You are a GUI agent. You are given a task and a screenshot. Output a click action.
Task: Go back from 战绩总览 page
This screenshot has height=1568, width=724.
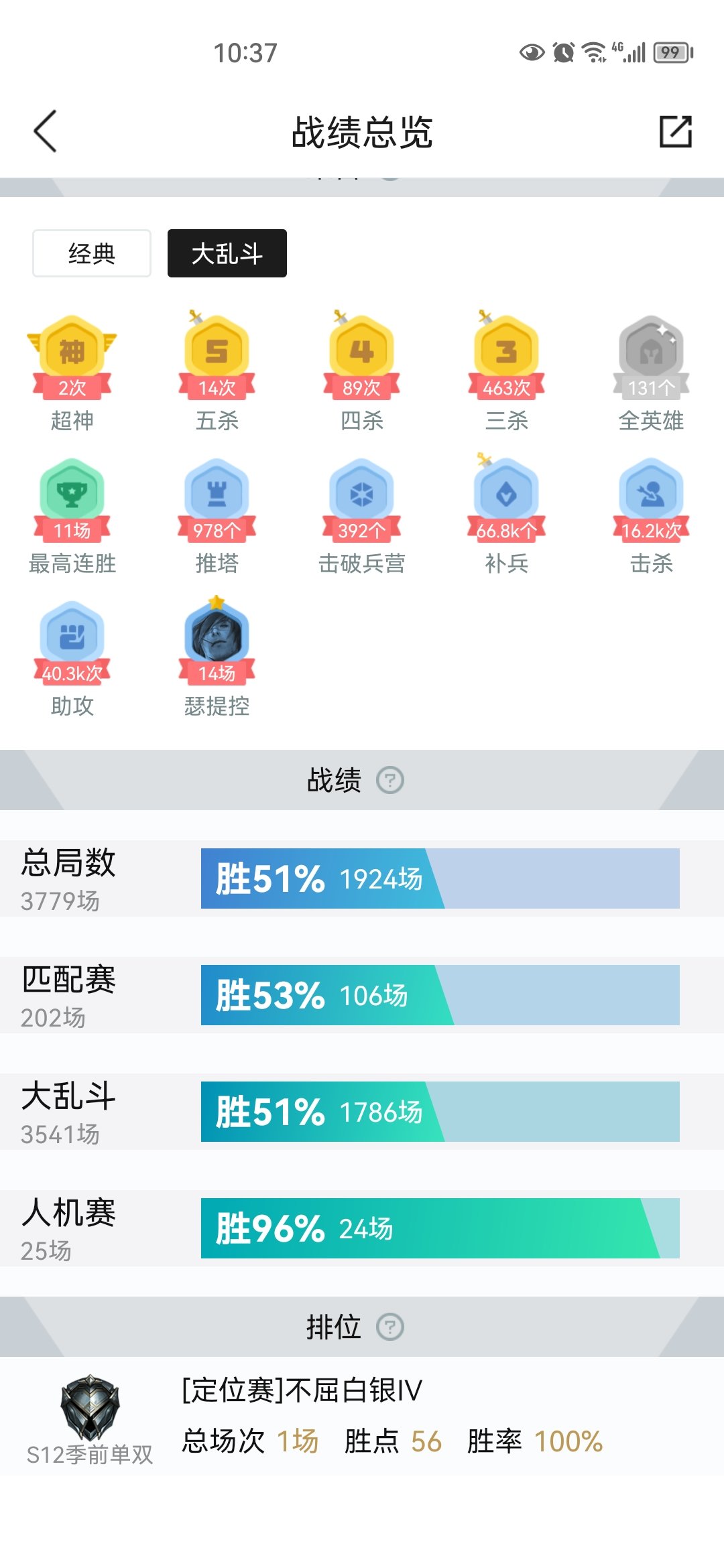coord(45,131)
